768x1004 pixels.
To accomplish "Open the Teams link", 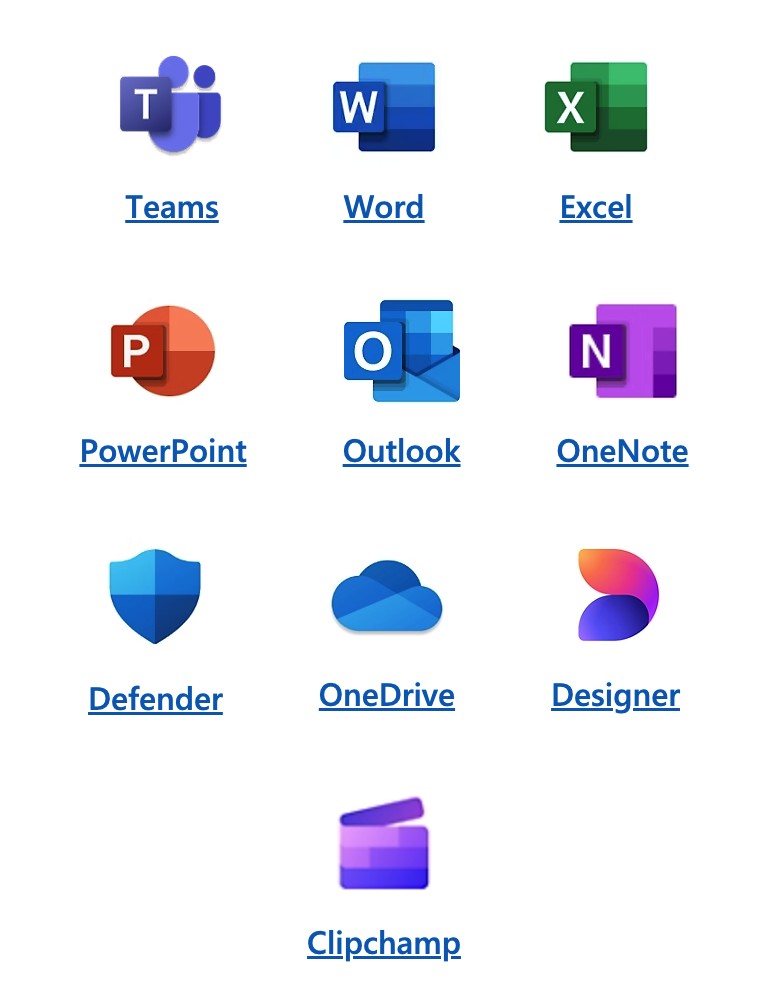I will click(172, 207).
